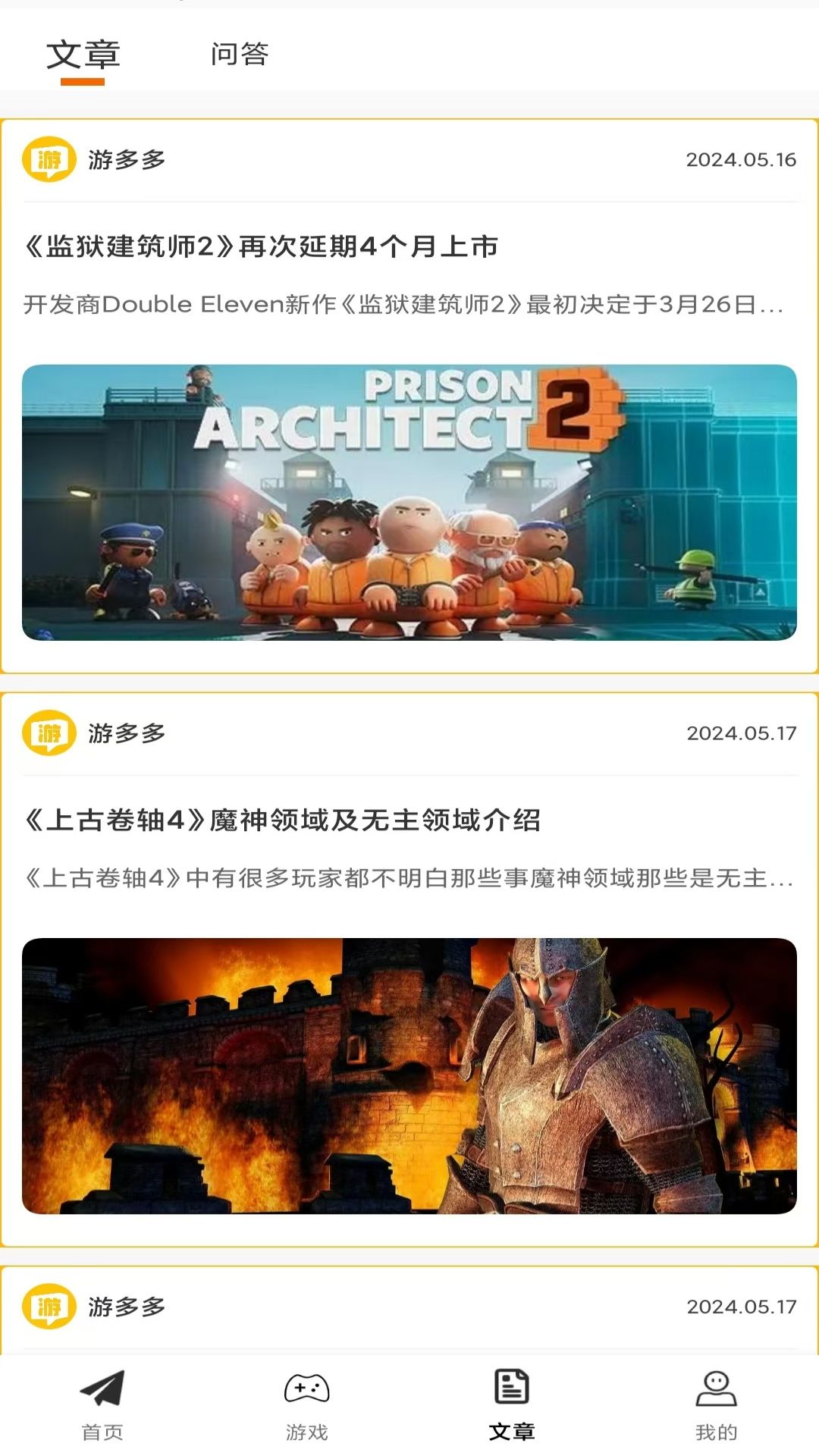
Task: Open the 我的 profile tab
Action: [716, 1404]
